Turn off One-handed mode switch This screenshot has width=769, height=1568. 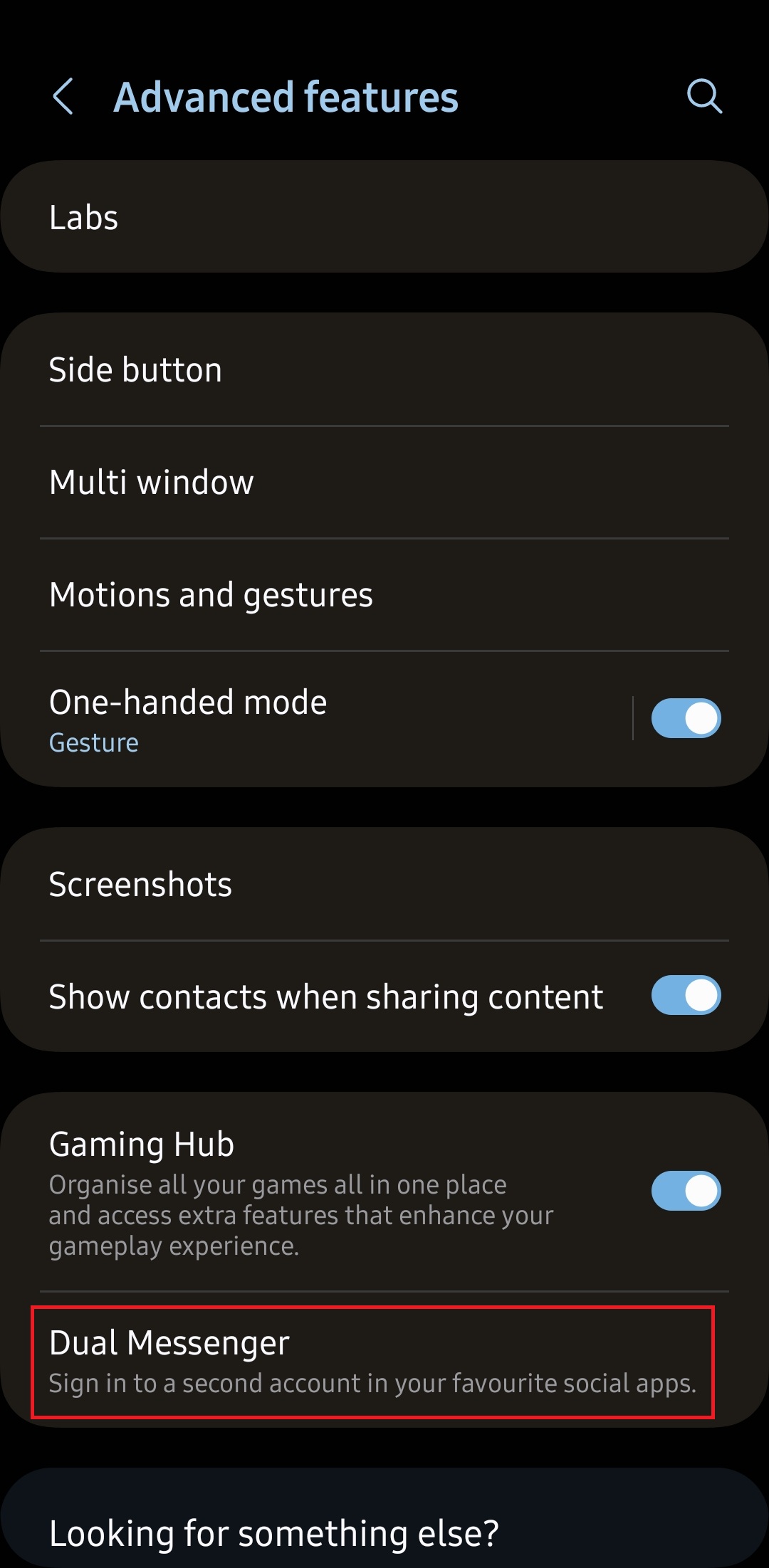tap(686, 719)
